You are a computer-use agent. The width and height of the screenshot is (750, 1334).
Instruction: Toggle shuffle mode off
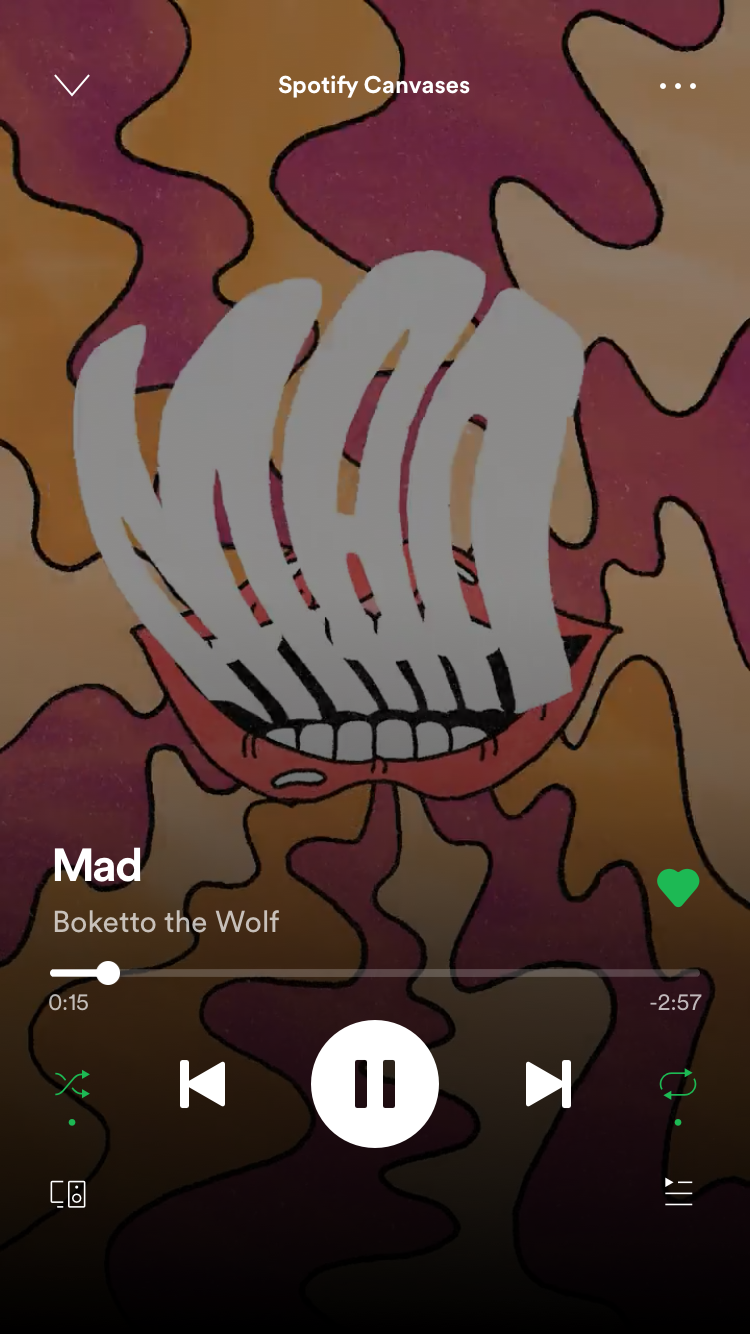coord(72,1085)
